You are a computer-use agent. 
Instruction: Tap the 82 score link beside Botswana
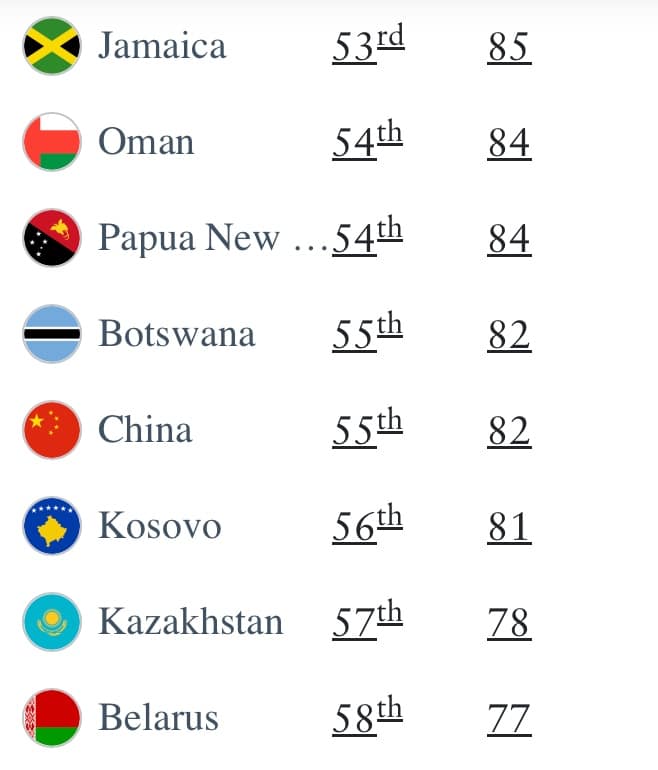click(x=509, y=335)
